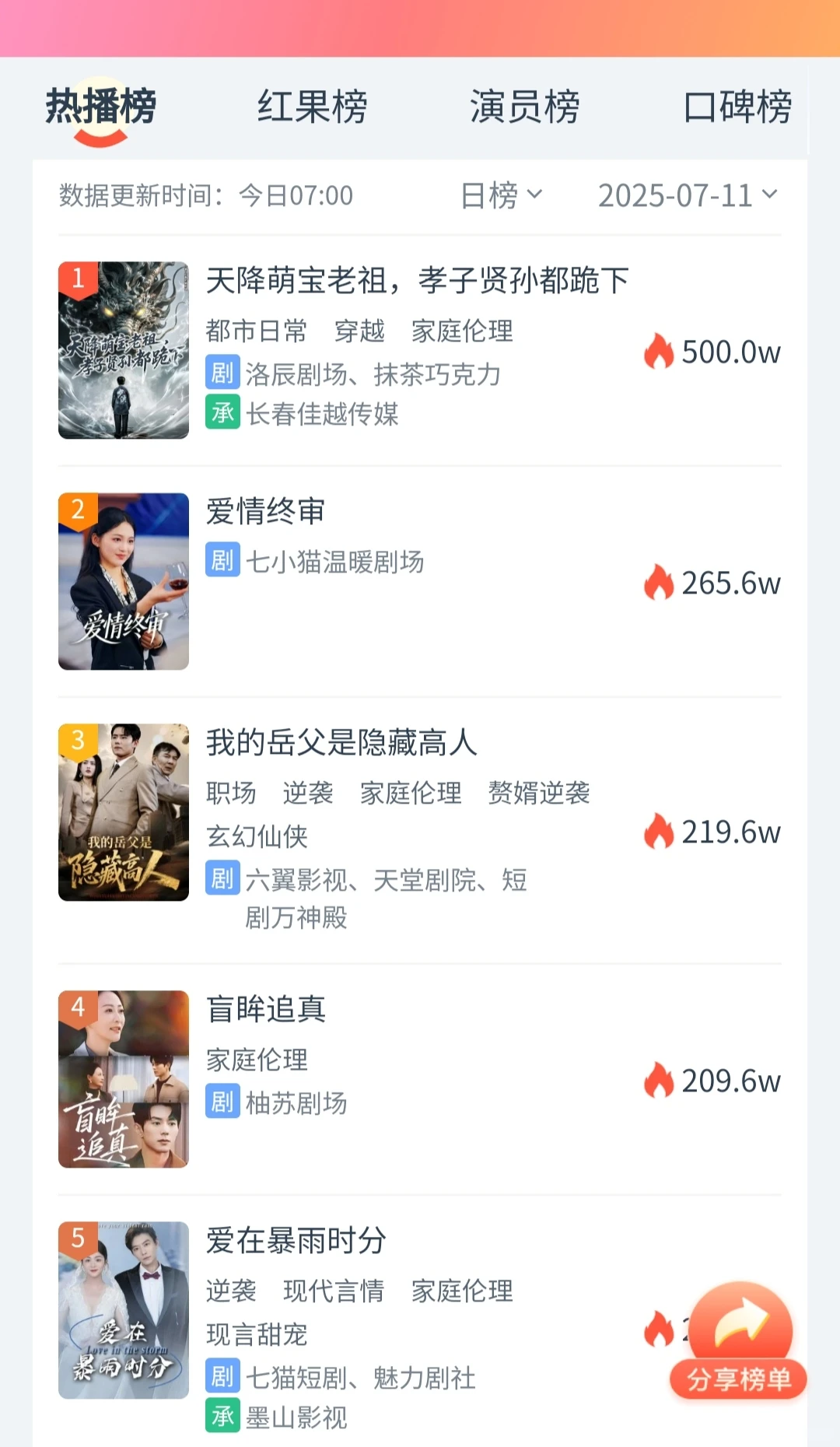Switch to the 演员榜 tab

pyautogui.click(x=525, y=107)
